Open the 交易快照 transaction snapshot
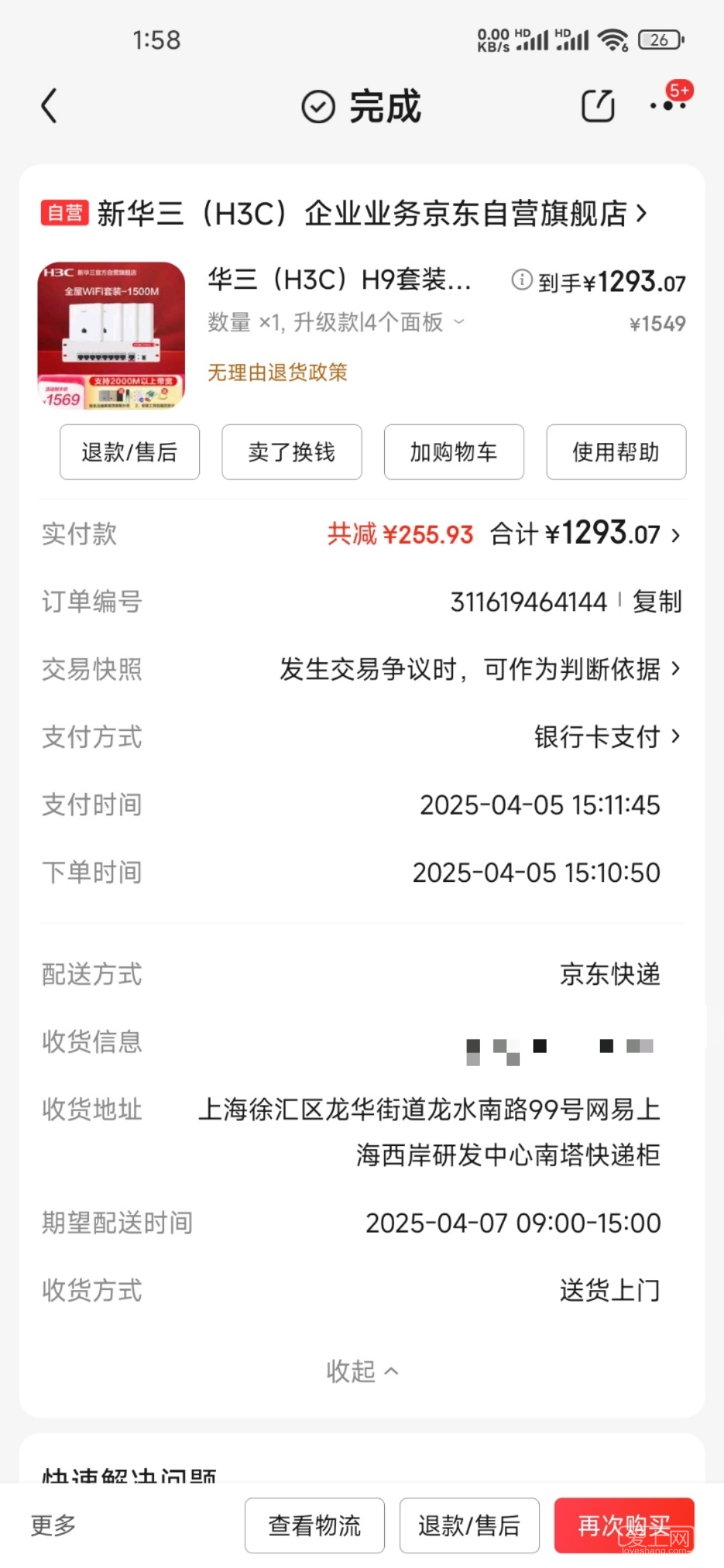 pyautogui.click(x=479, y=669)
